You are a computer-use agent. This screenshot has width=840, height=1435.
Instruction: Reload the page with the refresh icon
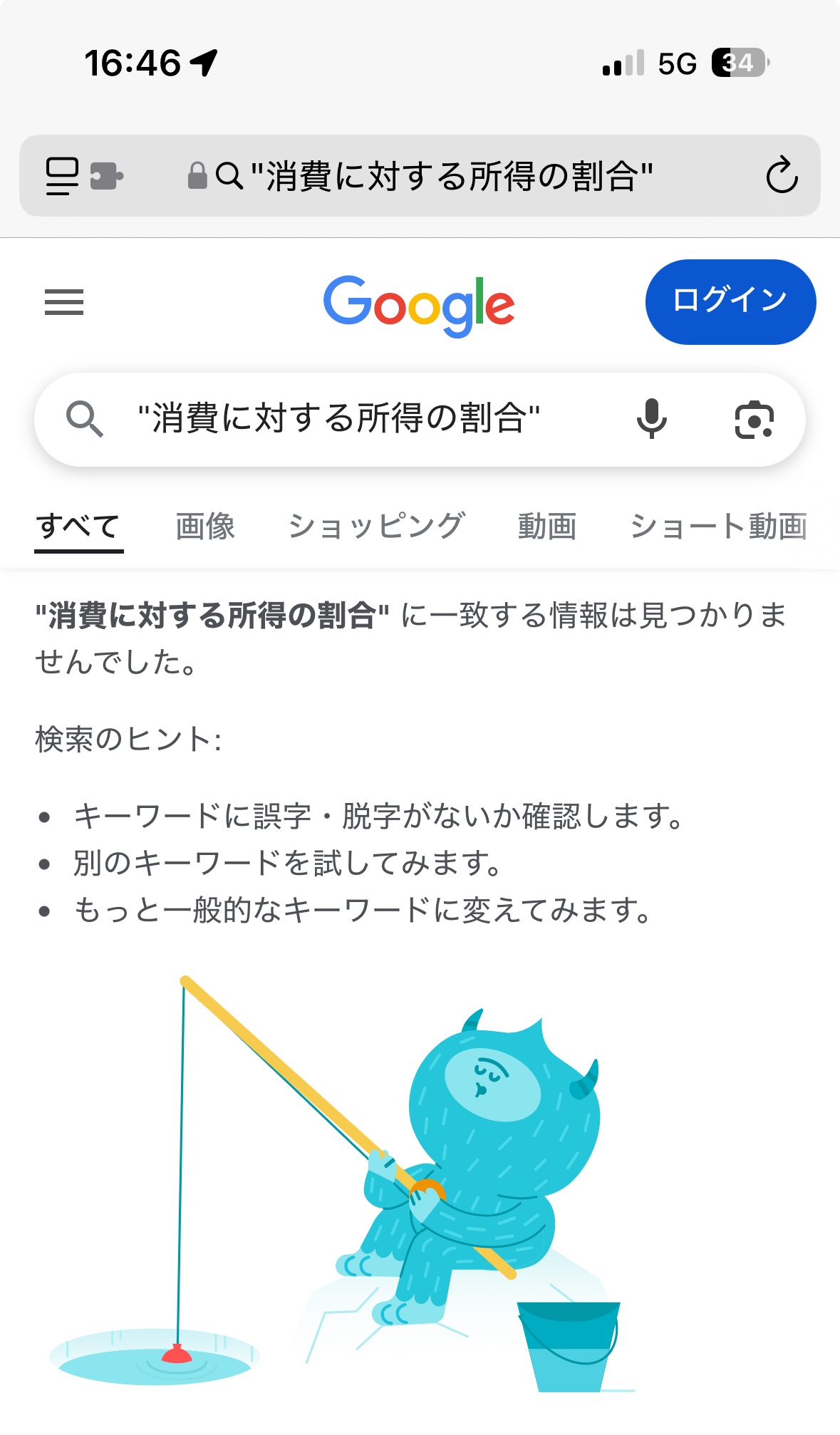(x=782, y=175)
